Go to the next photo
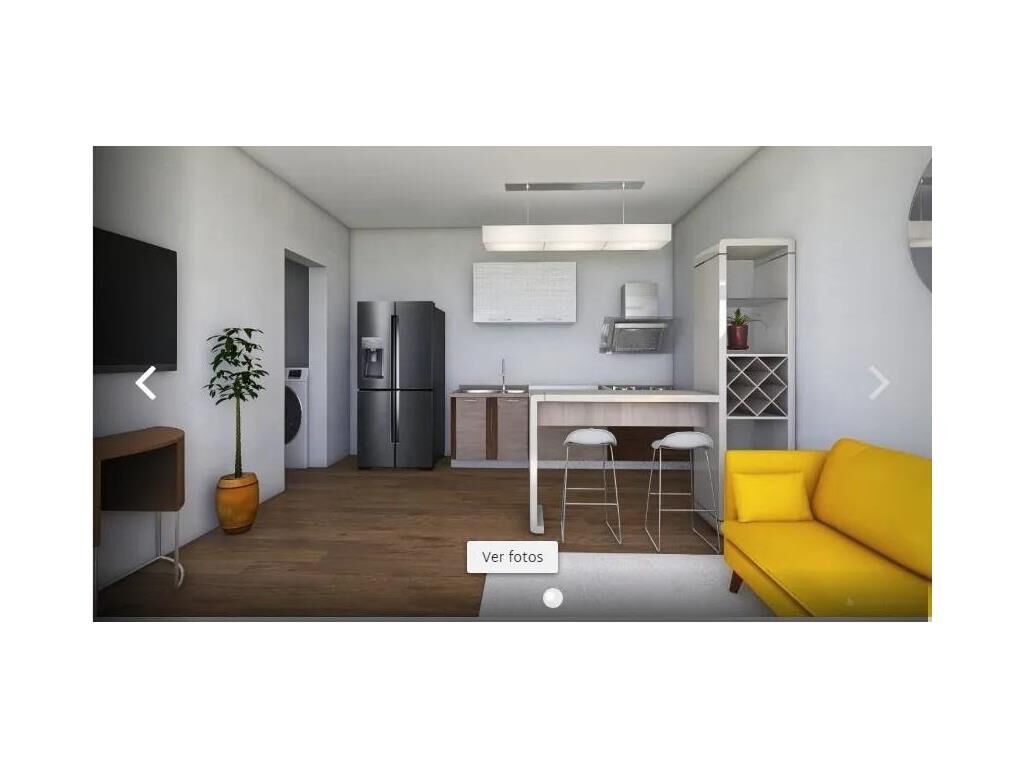 (878, 383)
